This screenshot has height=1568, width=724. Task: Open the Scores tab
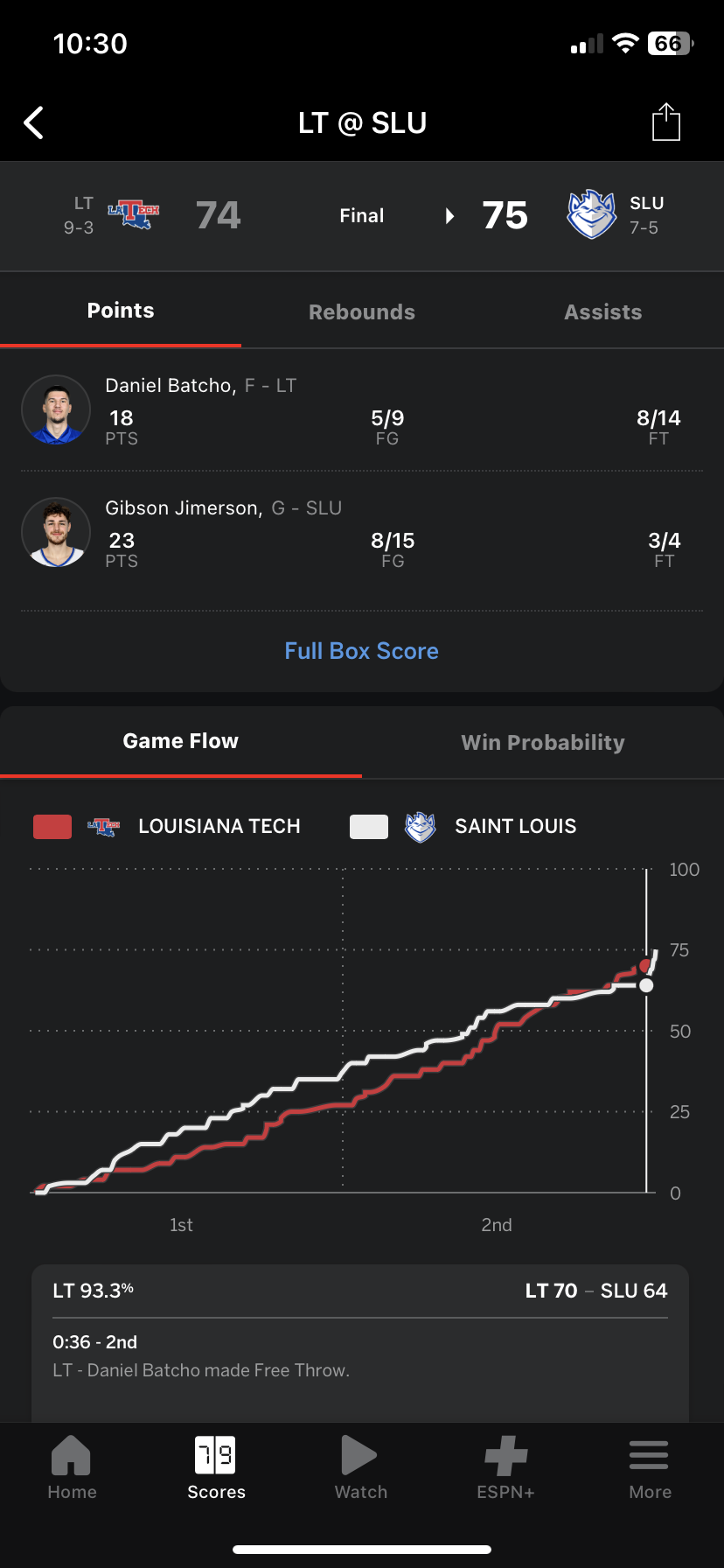click(x=216, y=1468)
